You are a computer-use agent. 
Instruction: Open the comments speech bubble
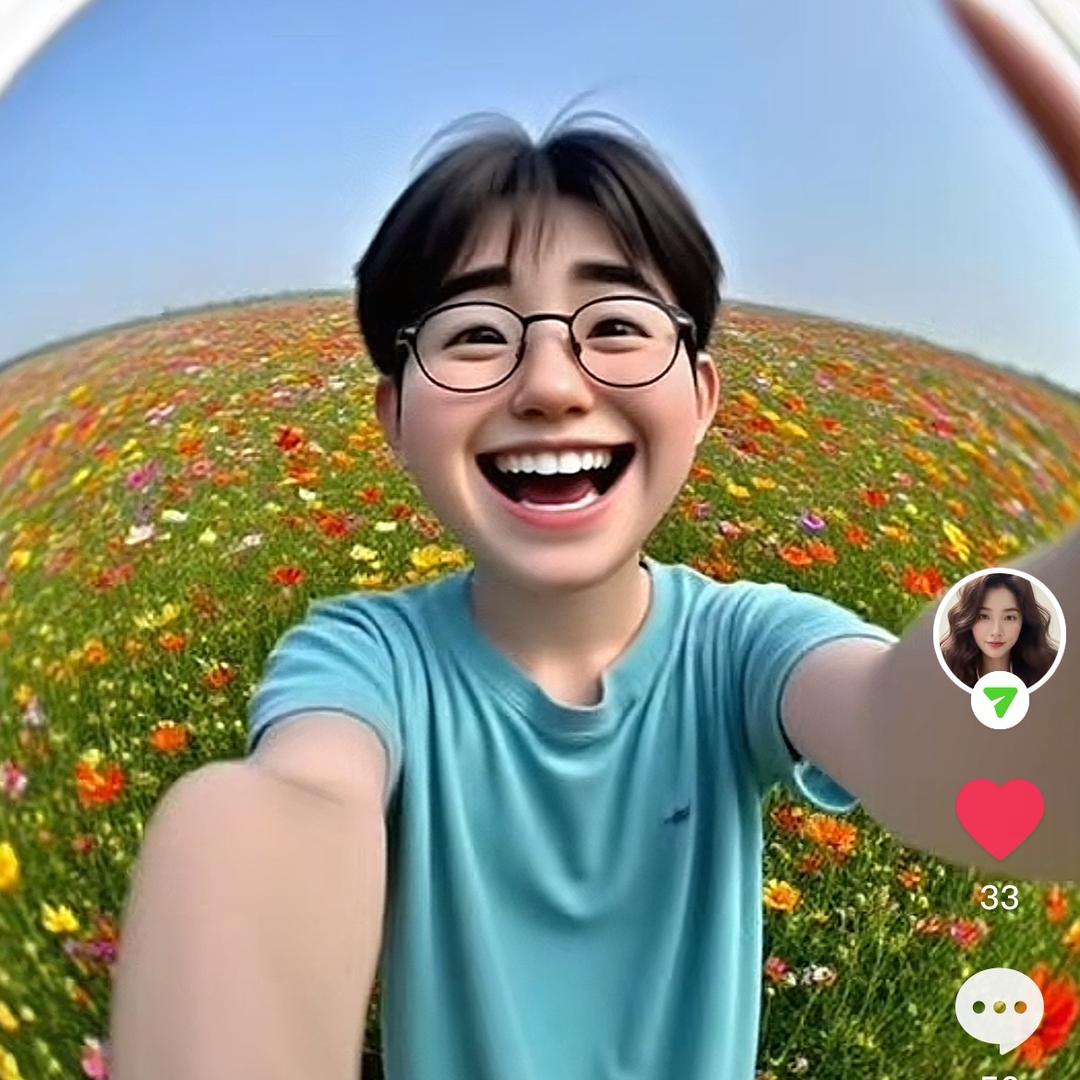(998, 1008)
